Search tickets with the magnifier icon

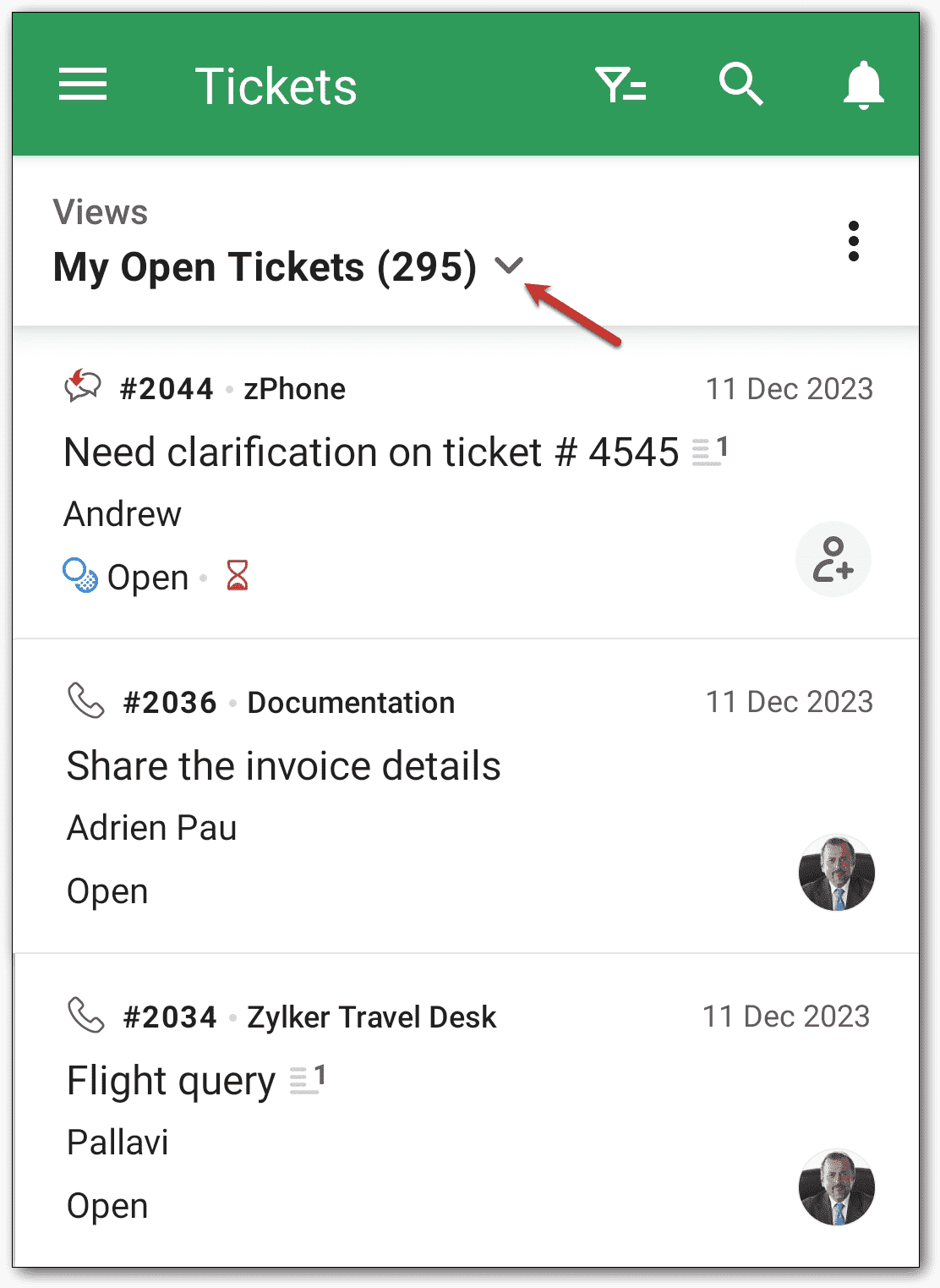pos(741,85)
